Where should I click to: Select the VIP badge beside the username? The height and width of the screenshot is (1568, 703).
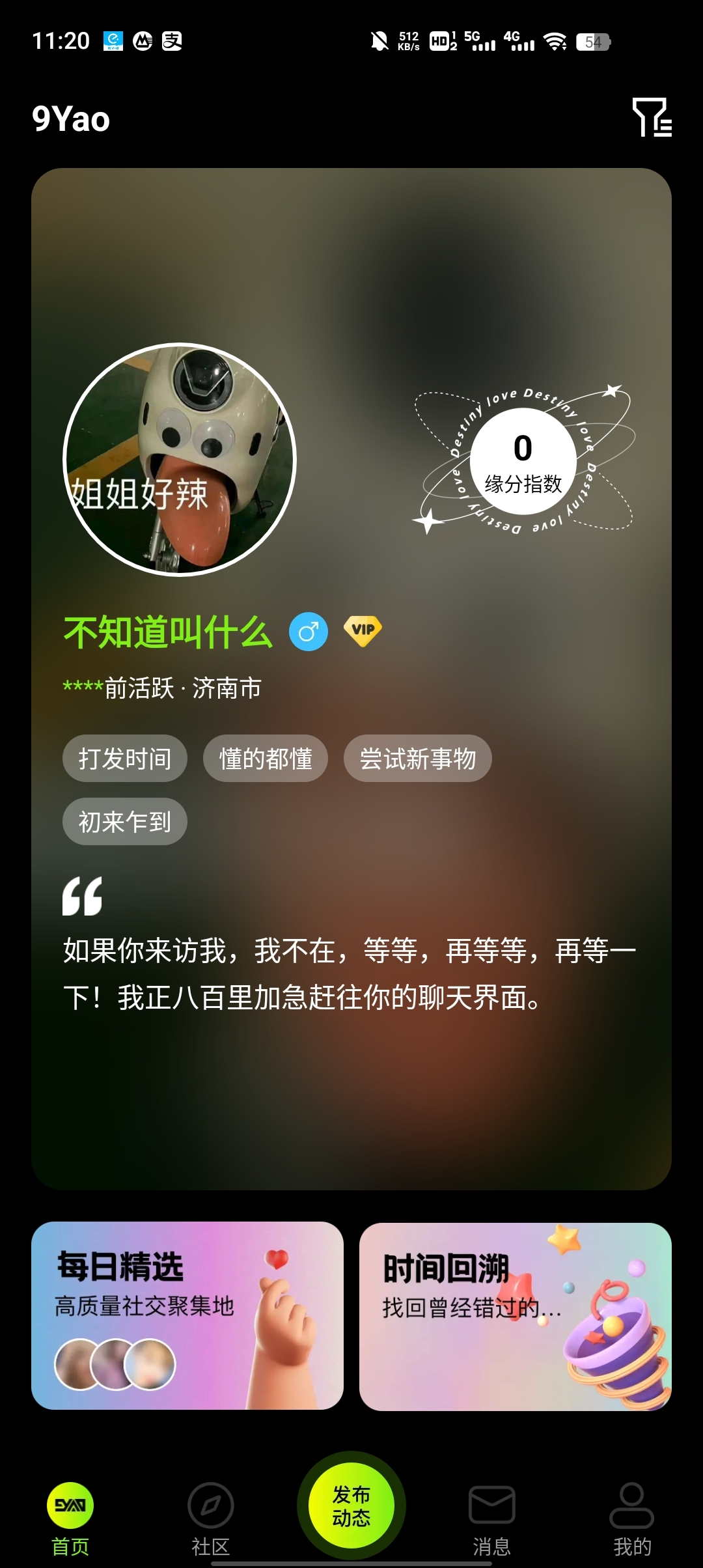coord(363,630)
